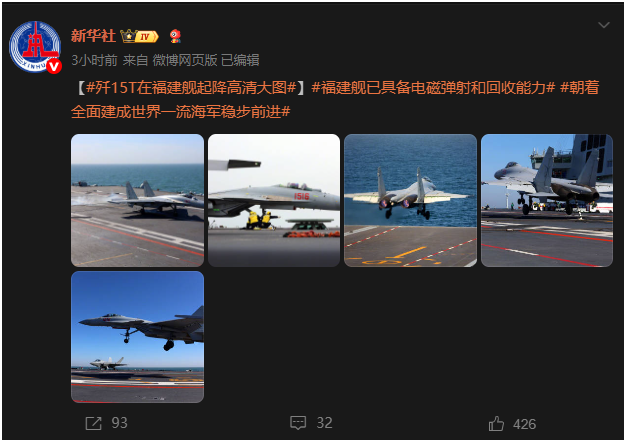Screen dimensions: 626x442
Task: Expand the post options chevron
Action: coord(603,25)
